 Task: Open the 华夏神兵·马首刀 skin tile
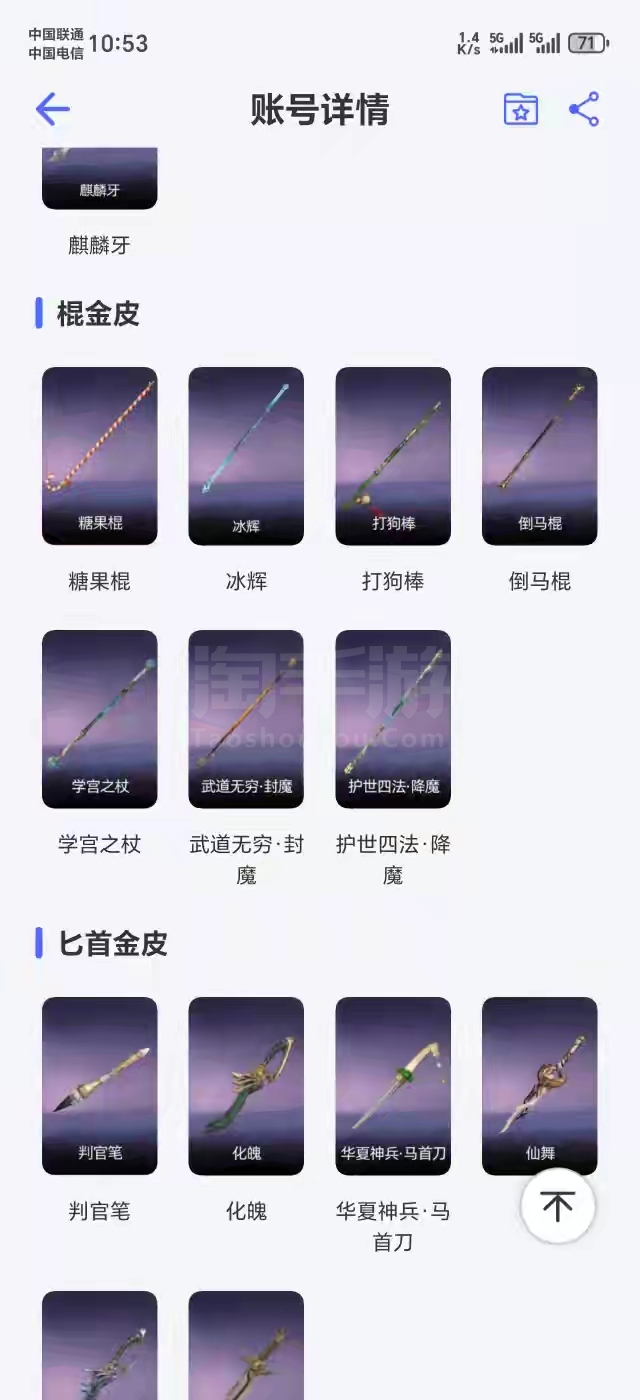coord(393,1085)
